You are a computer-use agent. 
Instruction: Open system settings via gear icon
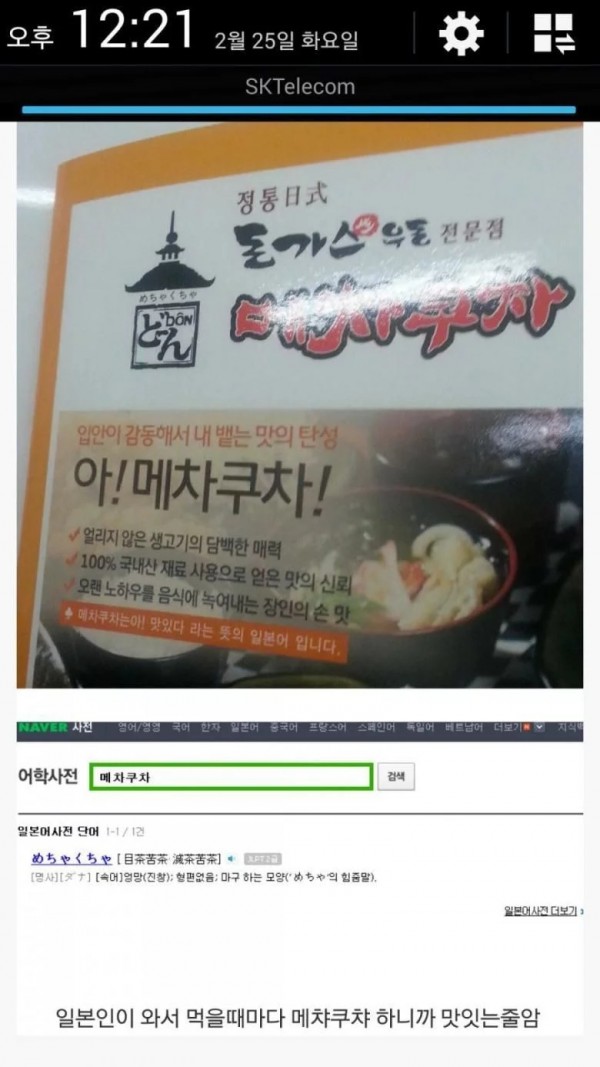pyautogui.click(x=460, y=33)
